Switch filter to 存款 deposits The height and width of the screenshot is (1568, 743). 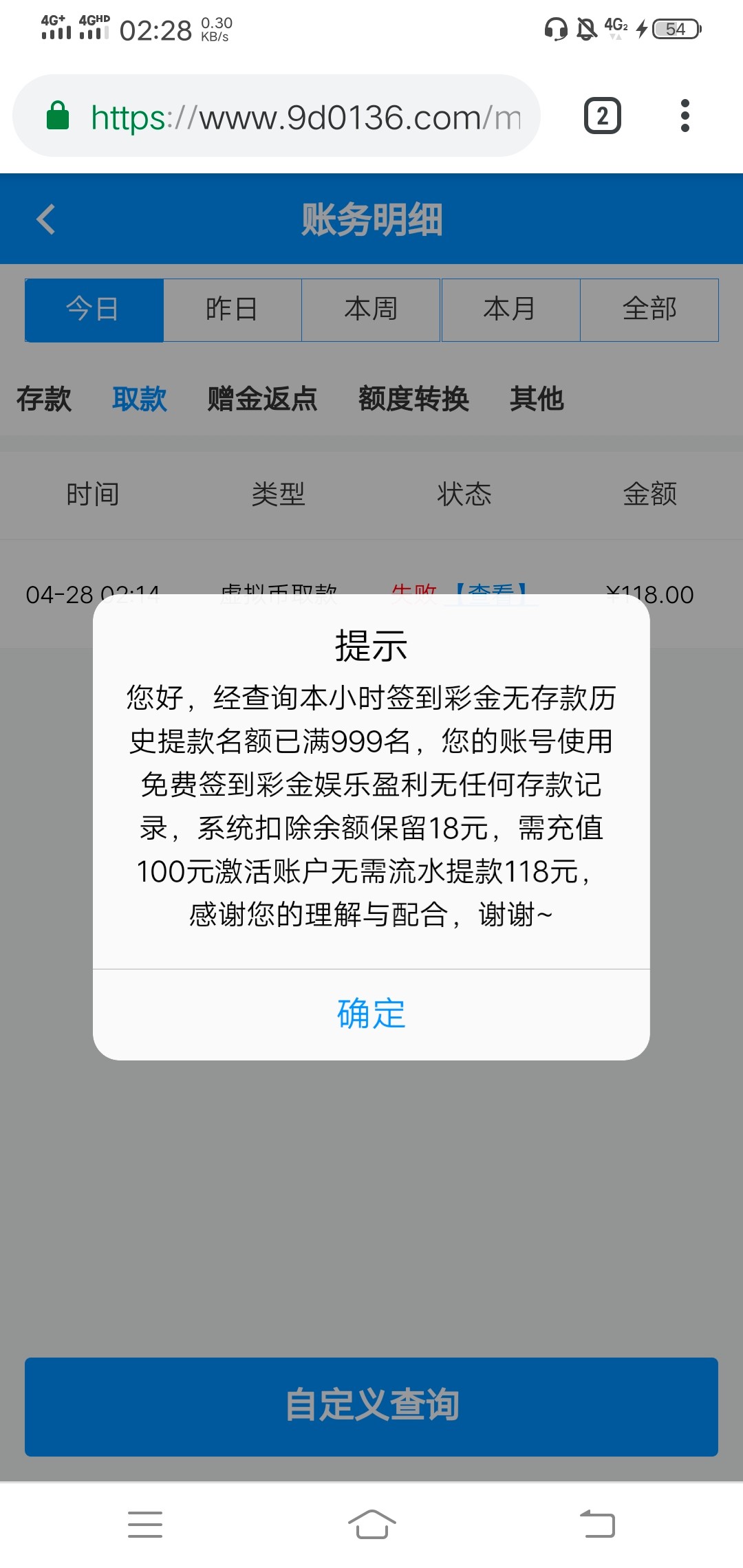pyautogui.click(x=44, y=399)
